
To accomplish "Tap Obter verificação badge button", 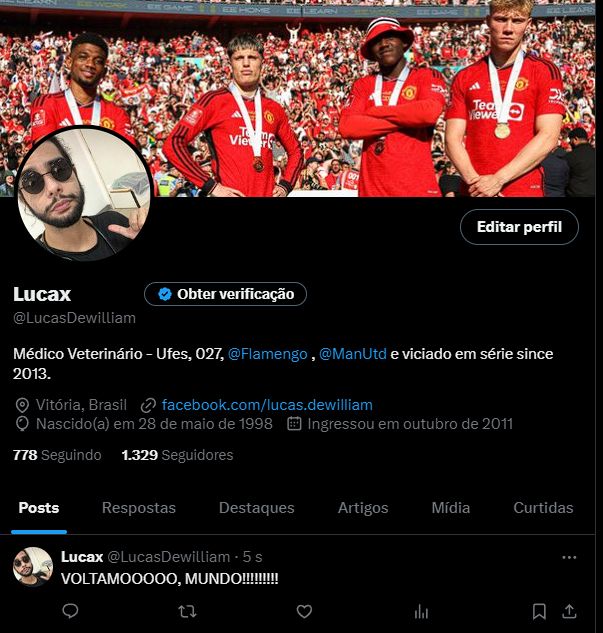I will (x=225, y=294).
